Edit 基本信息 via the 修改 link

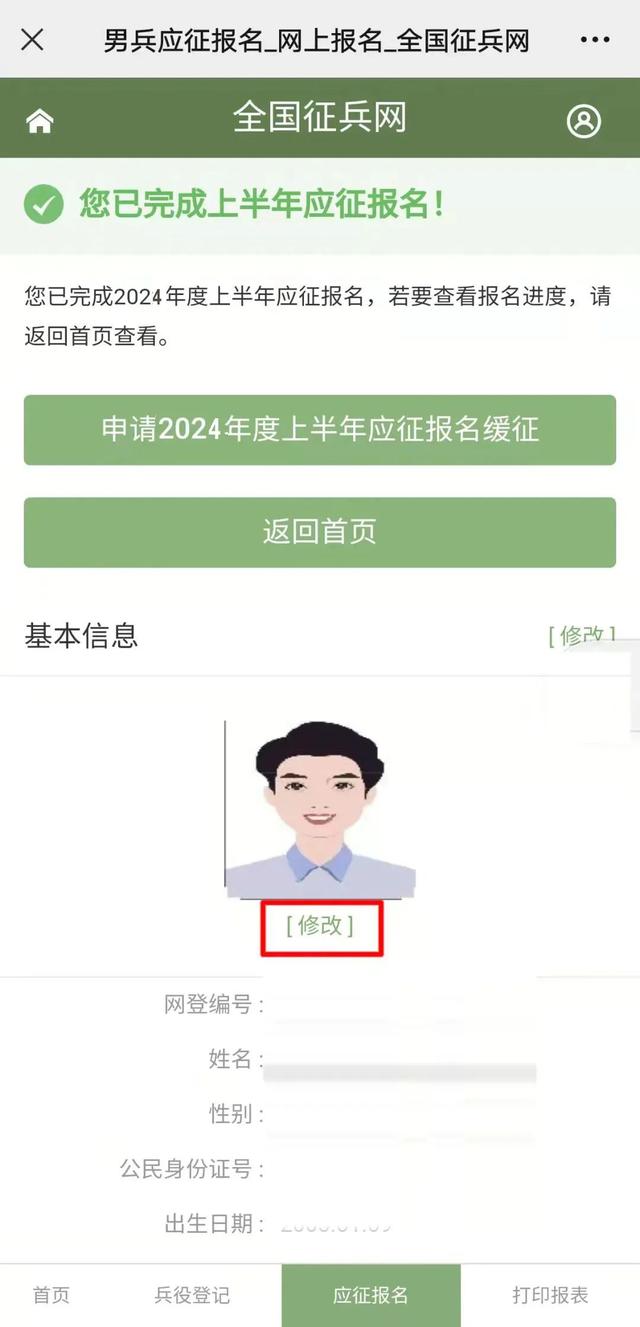click(581, 635)
